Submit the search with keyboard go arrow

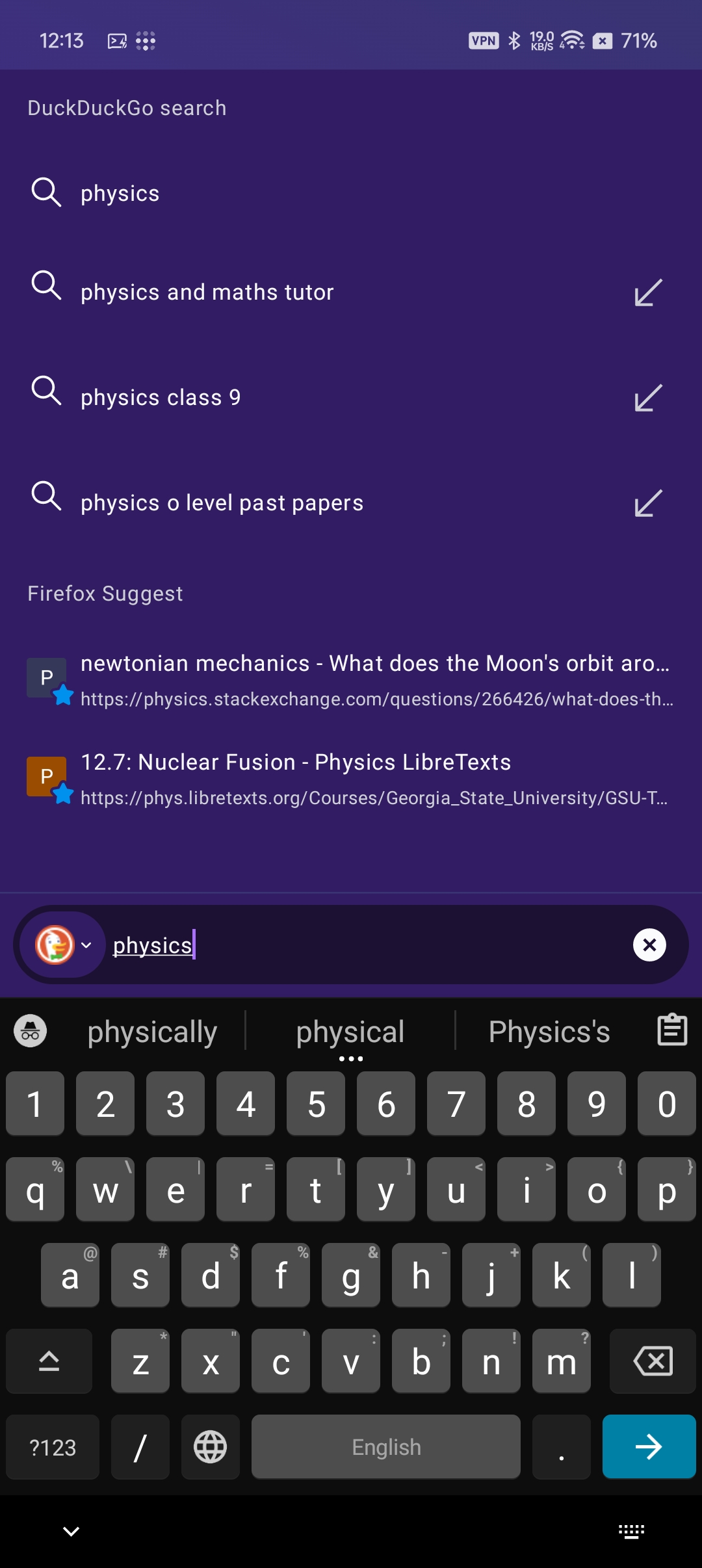coord(649,1446)
